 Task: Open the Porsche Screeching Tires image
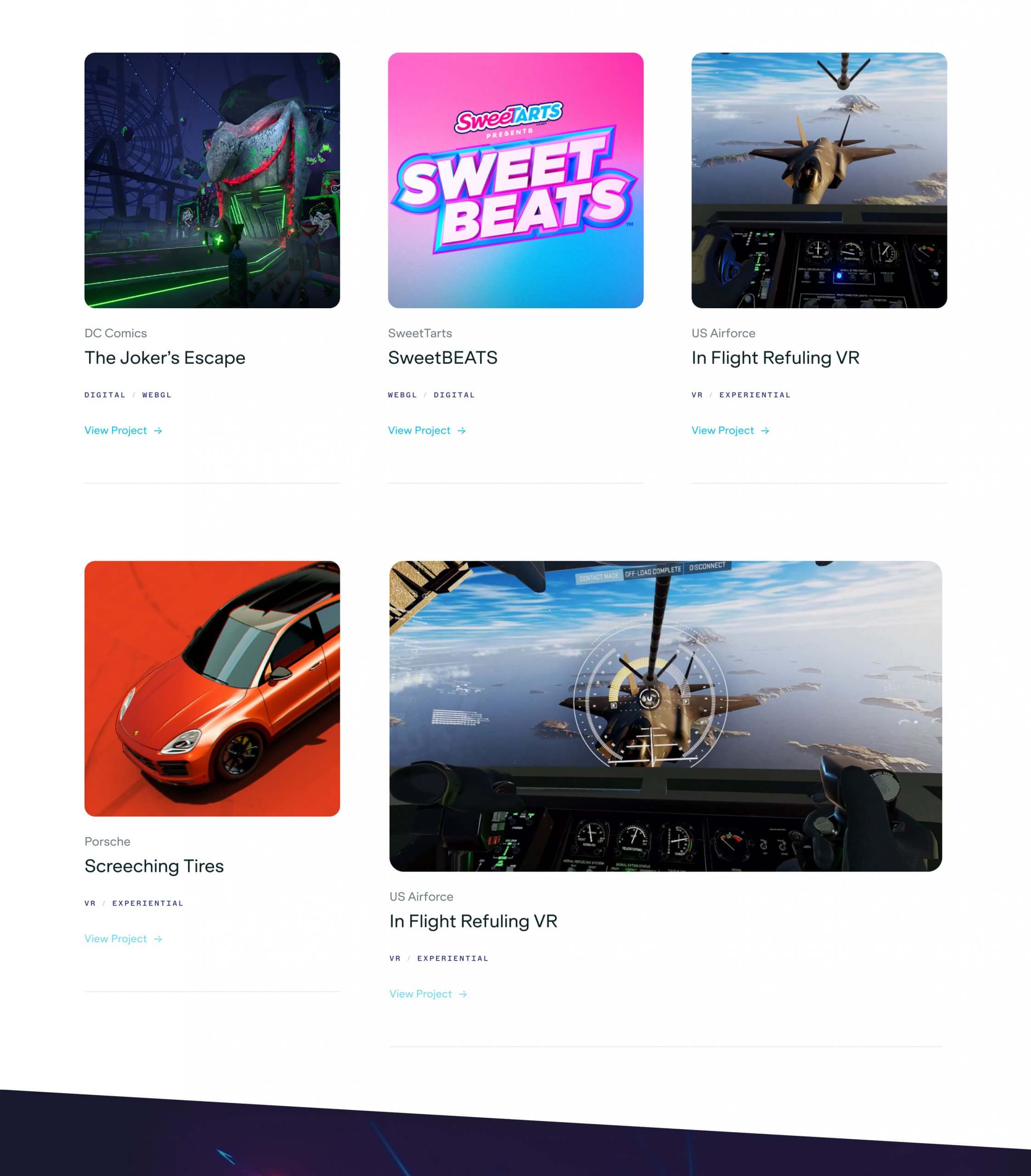pos(212,688)
